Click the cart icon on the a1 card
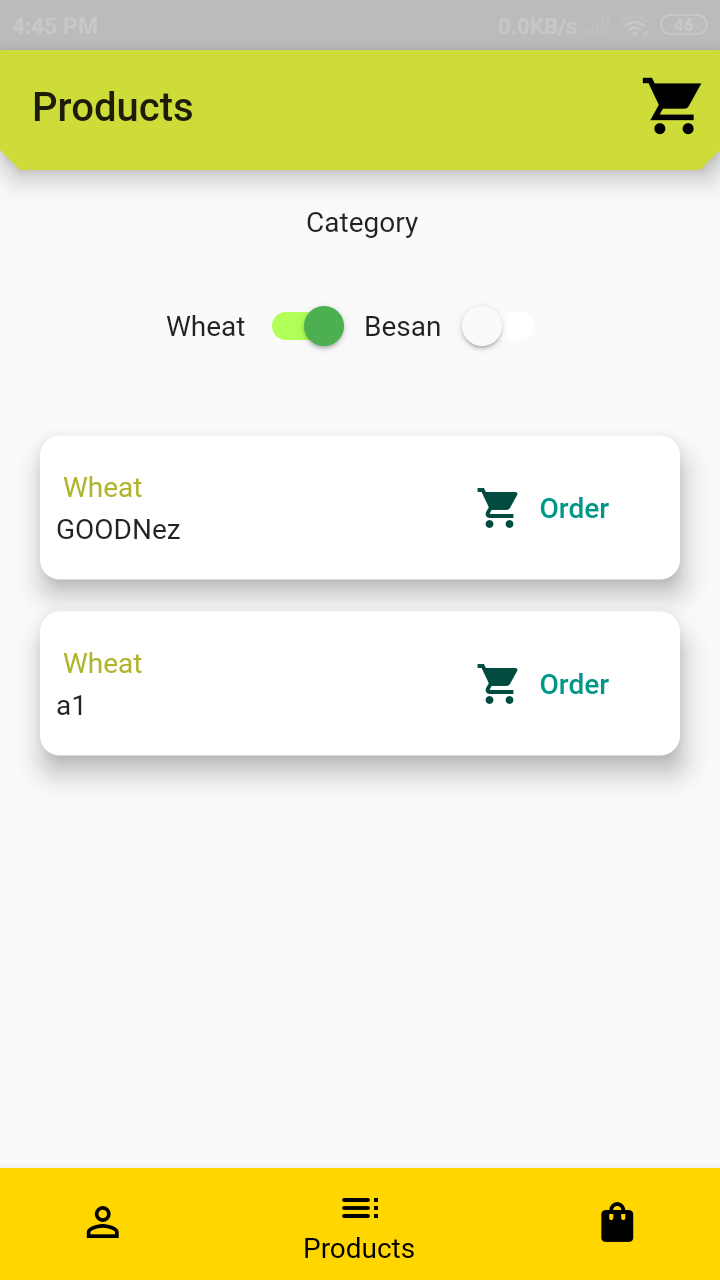The image size is (720, 1280). point(497,683)
